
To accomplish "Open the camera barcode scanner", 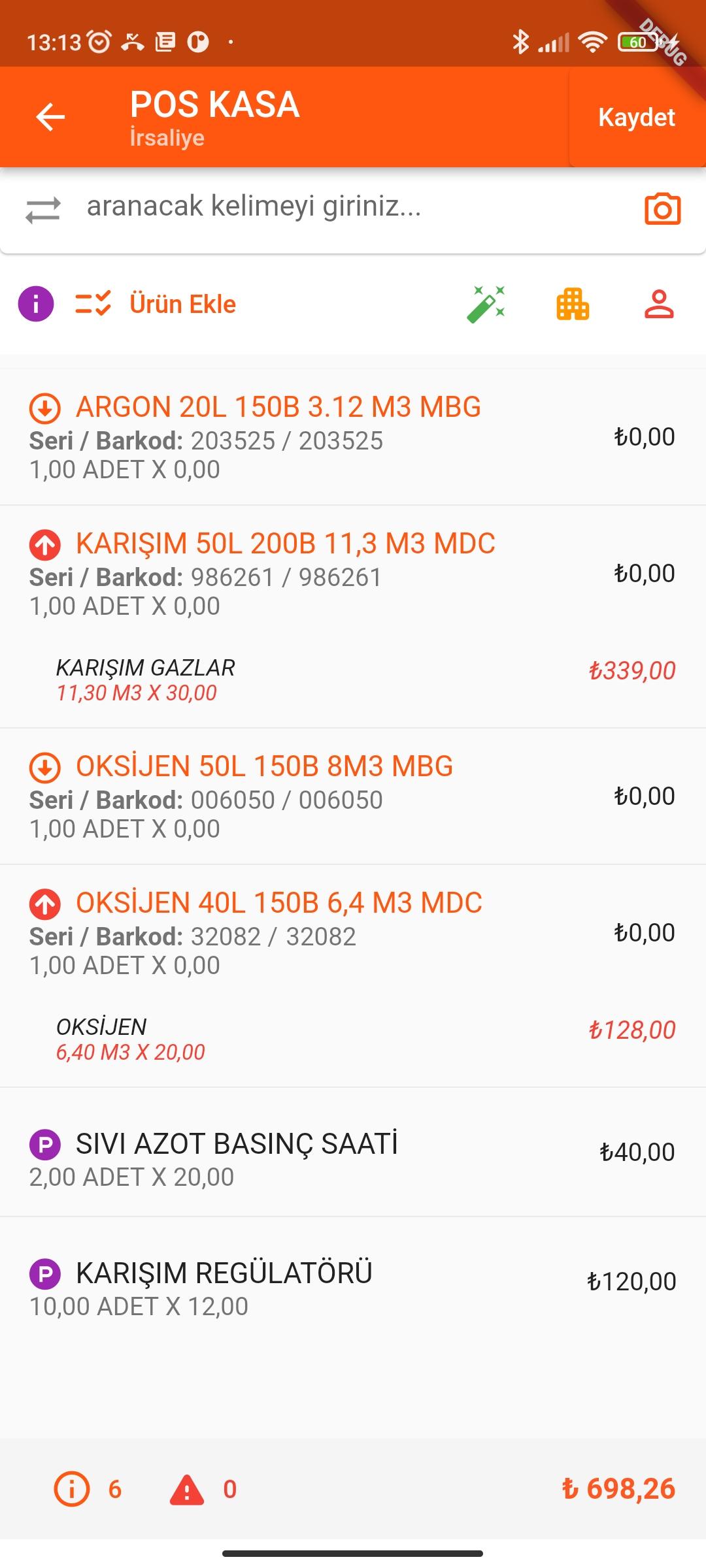I will [662, 210].
